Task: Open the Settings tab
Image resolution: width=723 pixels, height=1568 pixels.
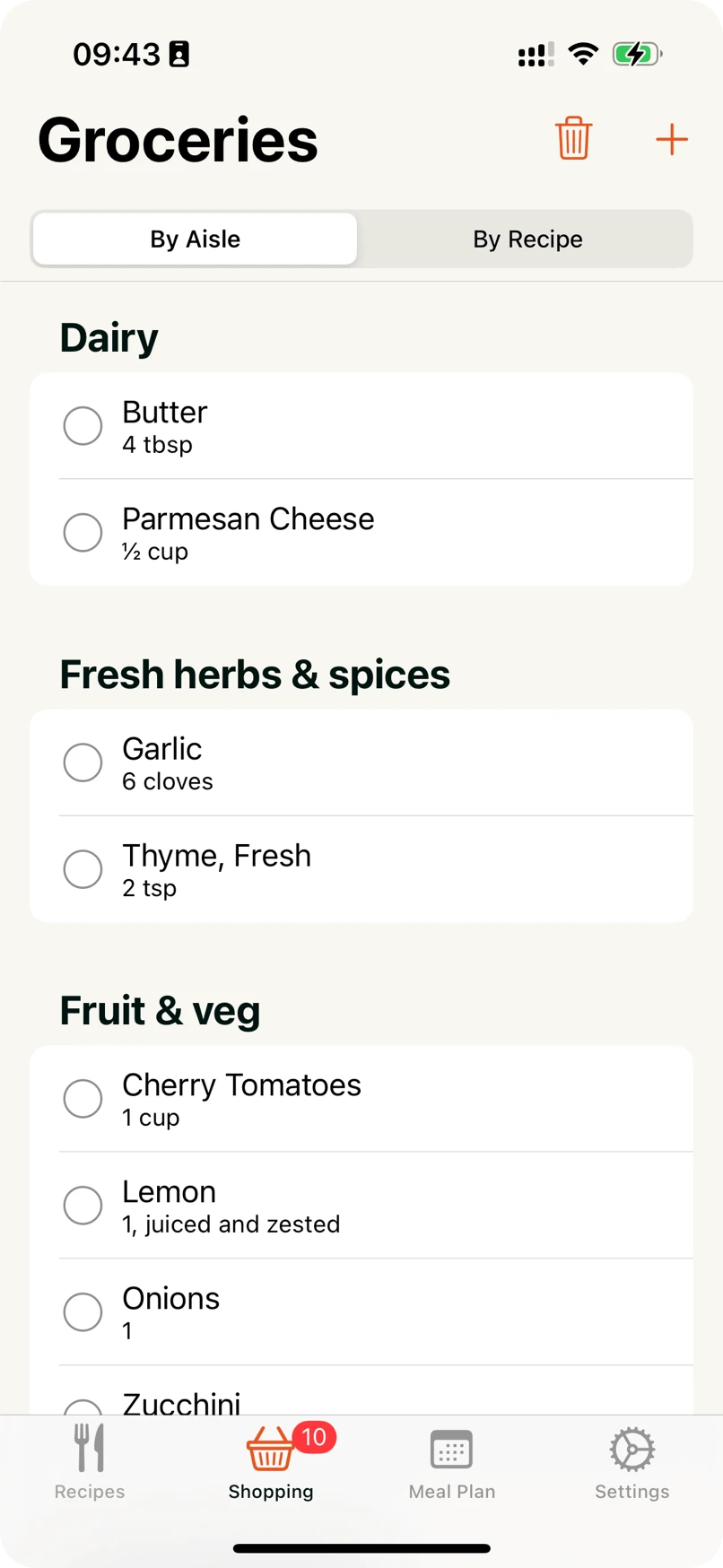Action: pyautogui.click(x=632, y=1462)
